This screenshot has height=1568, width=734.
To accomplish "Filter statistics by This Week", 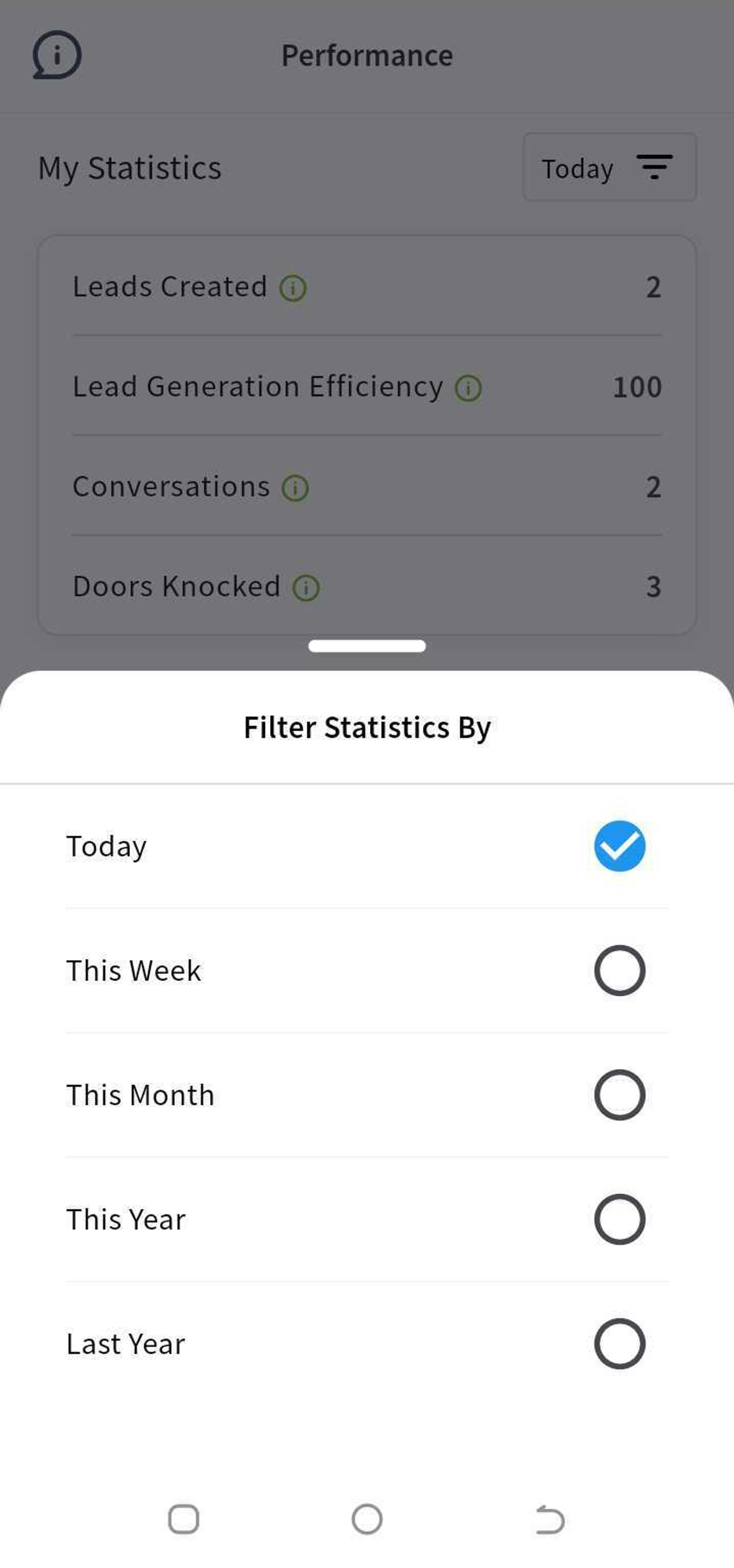I will tap(367, 970).
